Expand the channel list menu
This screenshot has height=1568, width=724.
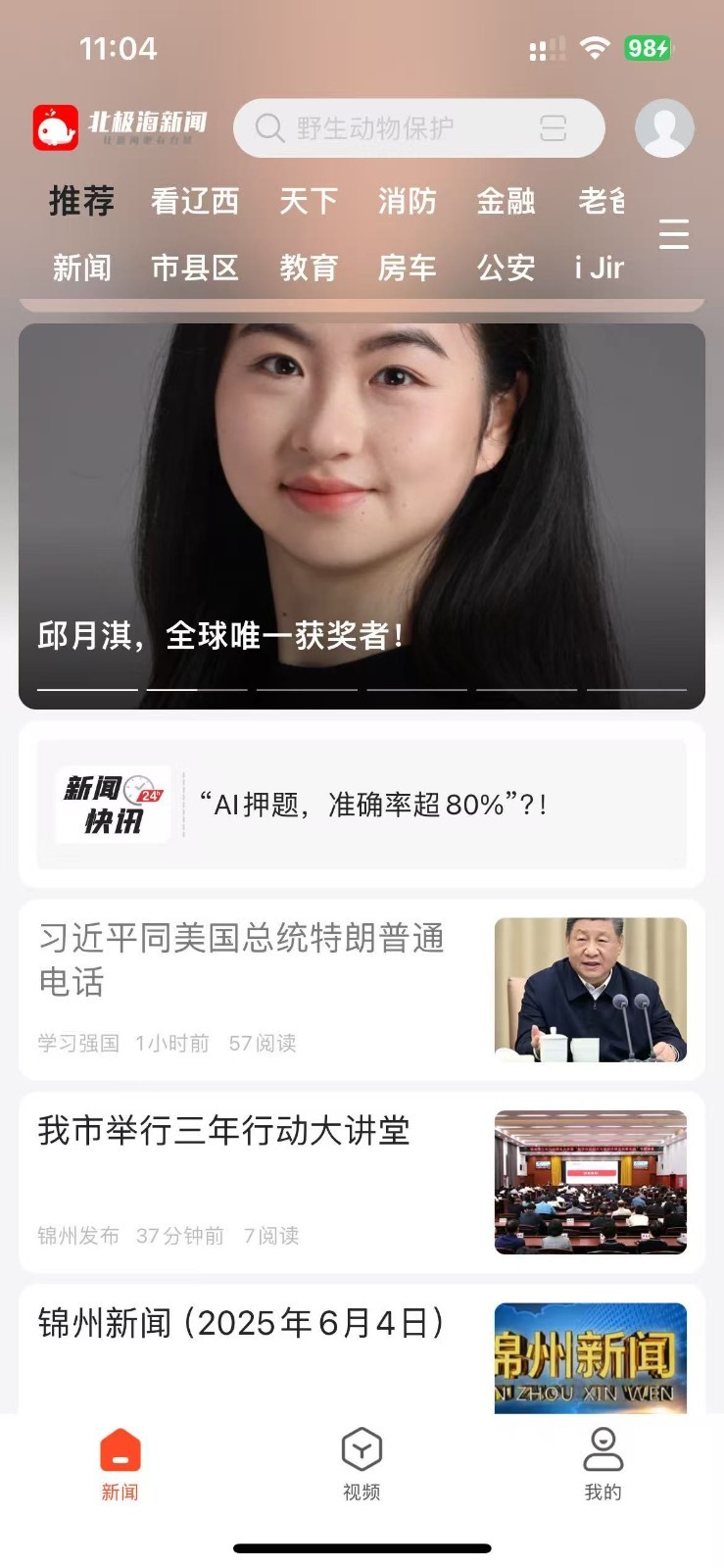coord(673,234)
